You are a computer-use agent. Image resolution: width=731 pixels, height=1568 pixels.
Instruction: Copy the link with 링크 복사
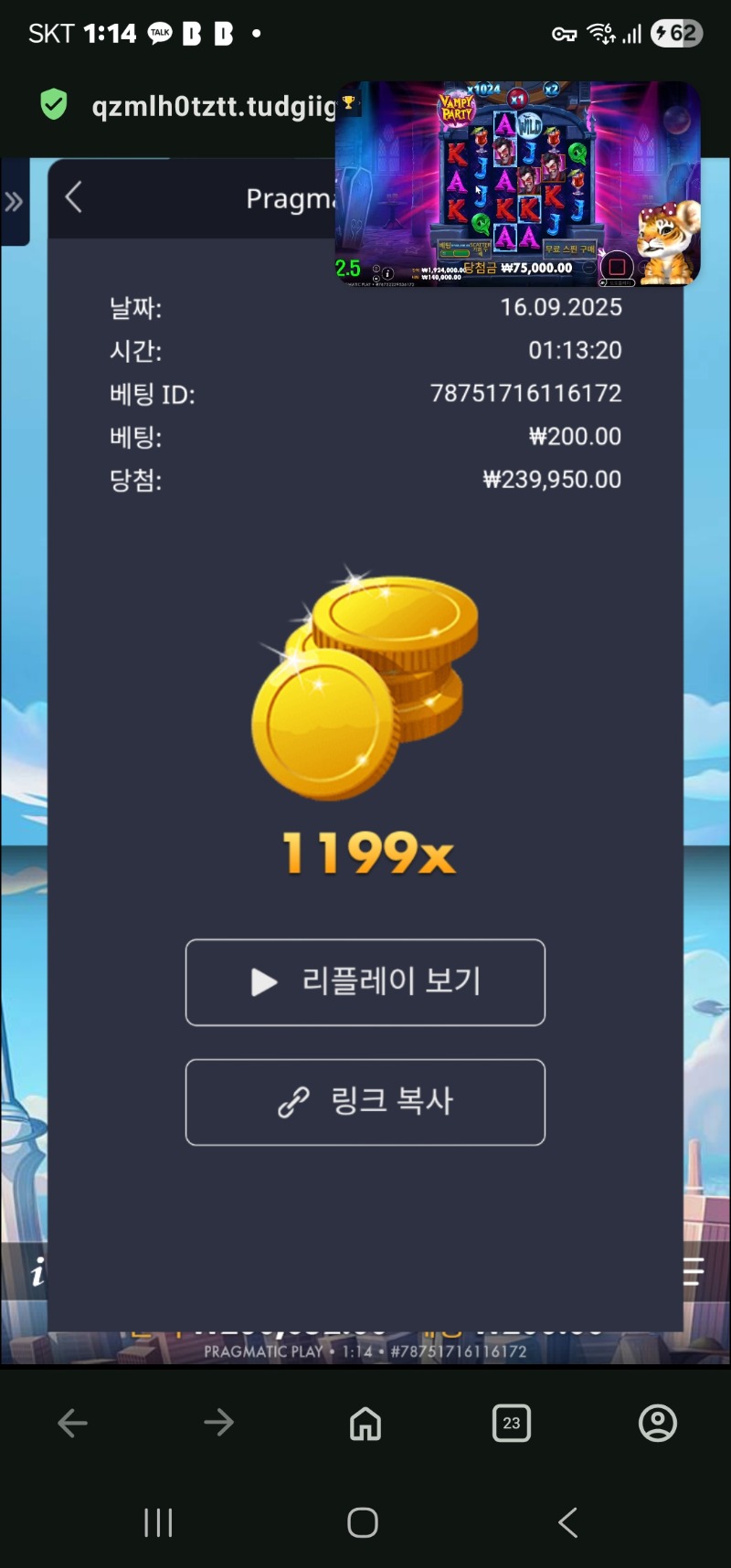[x=365, y=1102]
